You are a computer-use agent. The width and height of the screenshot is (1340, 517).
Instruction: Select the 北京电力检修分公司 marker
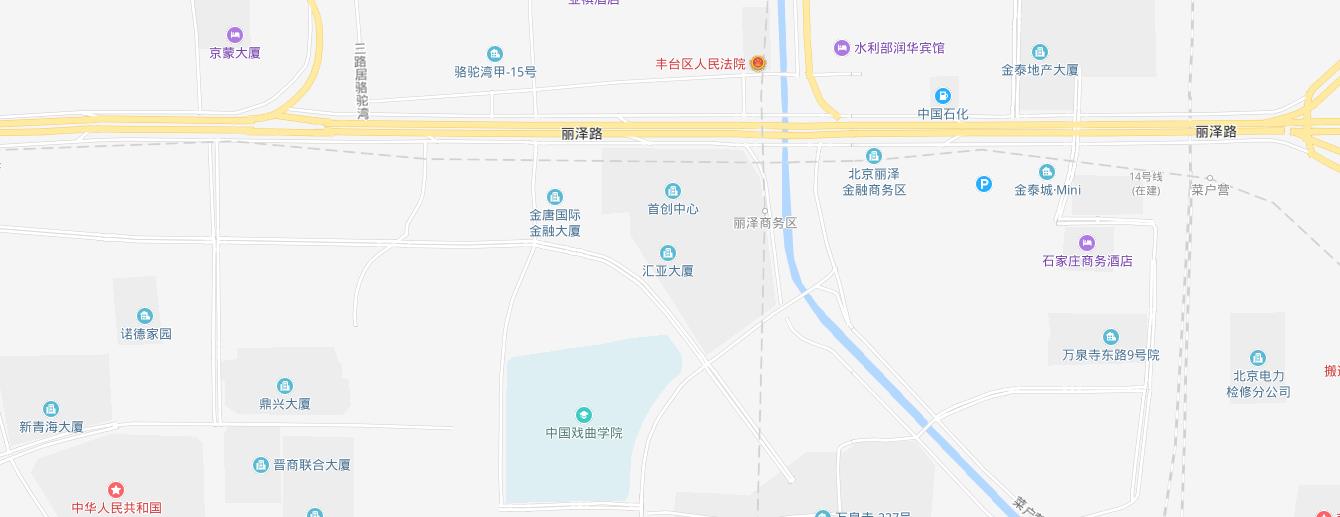[x=1258, y=358]
